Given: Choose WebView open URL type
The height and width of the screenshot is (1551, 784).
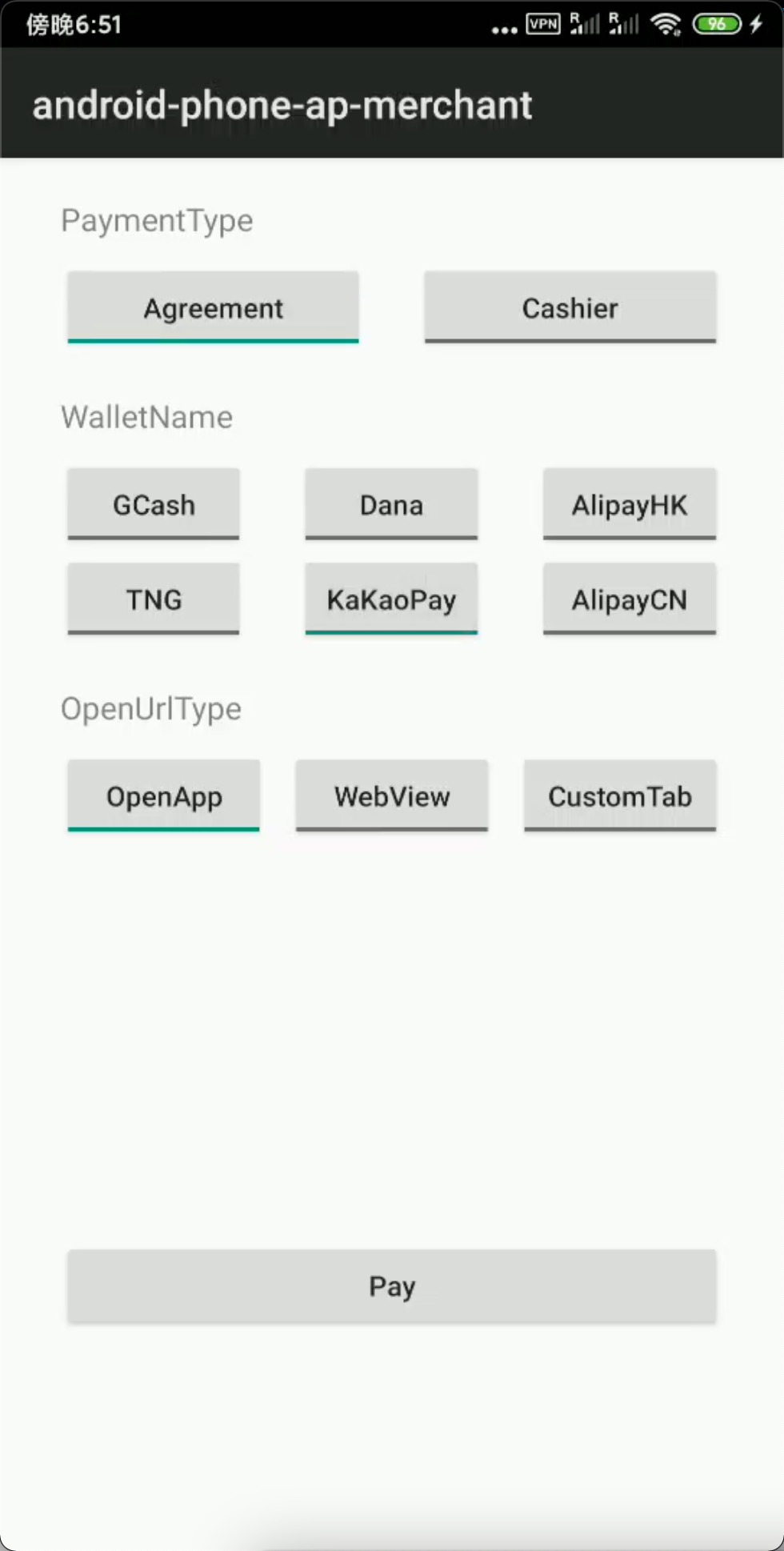Looking at the screenshot, I should coord(392,796).
